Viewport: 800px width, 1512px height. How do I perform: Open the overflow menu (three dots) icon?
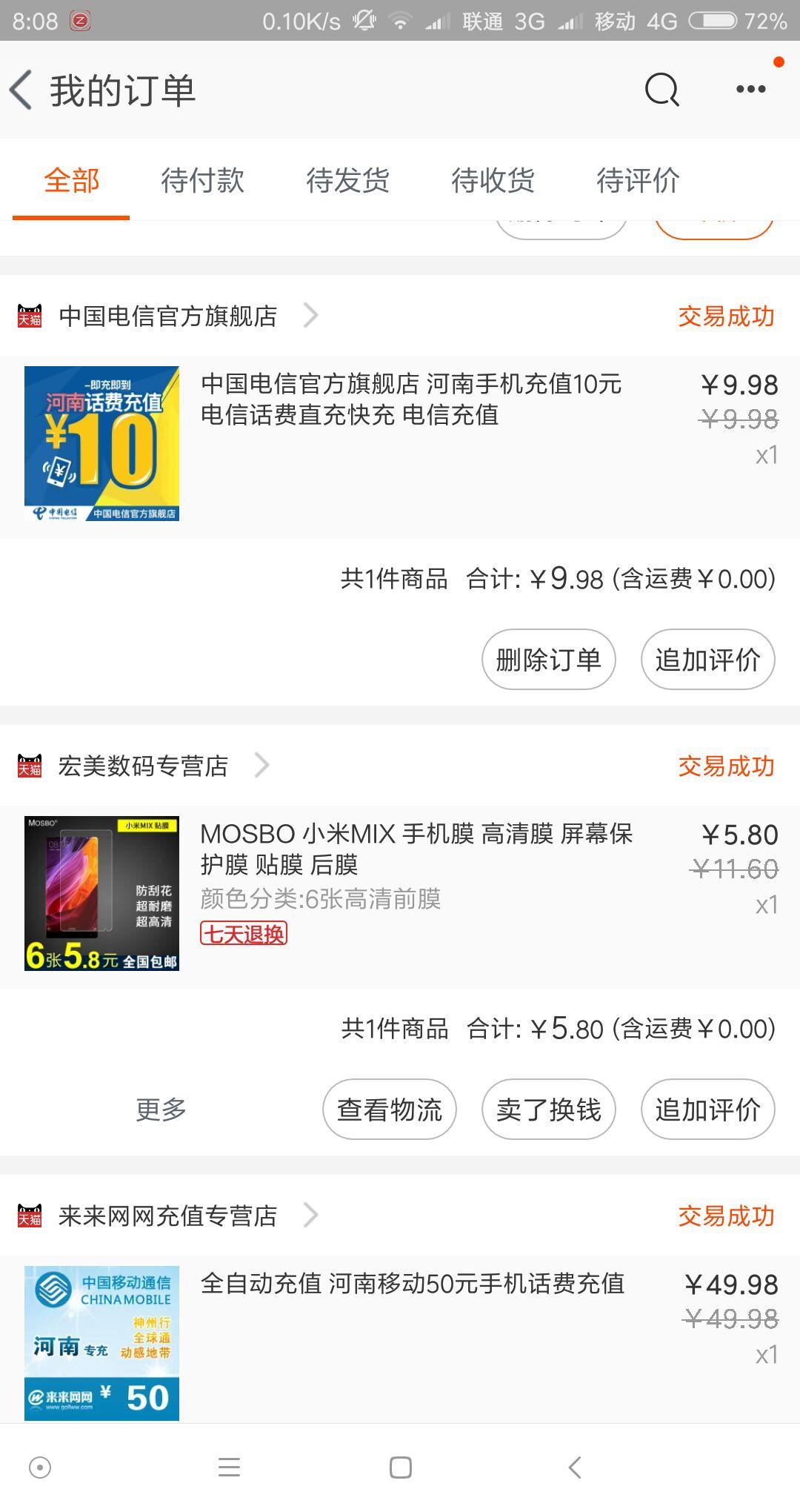coord(750,89)
